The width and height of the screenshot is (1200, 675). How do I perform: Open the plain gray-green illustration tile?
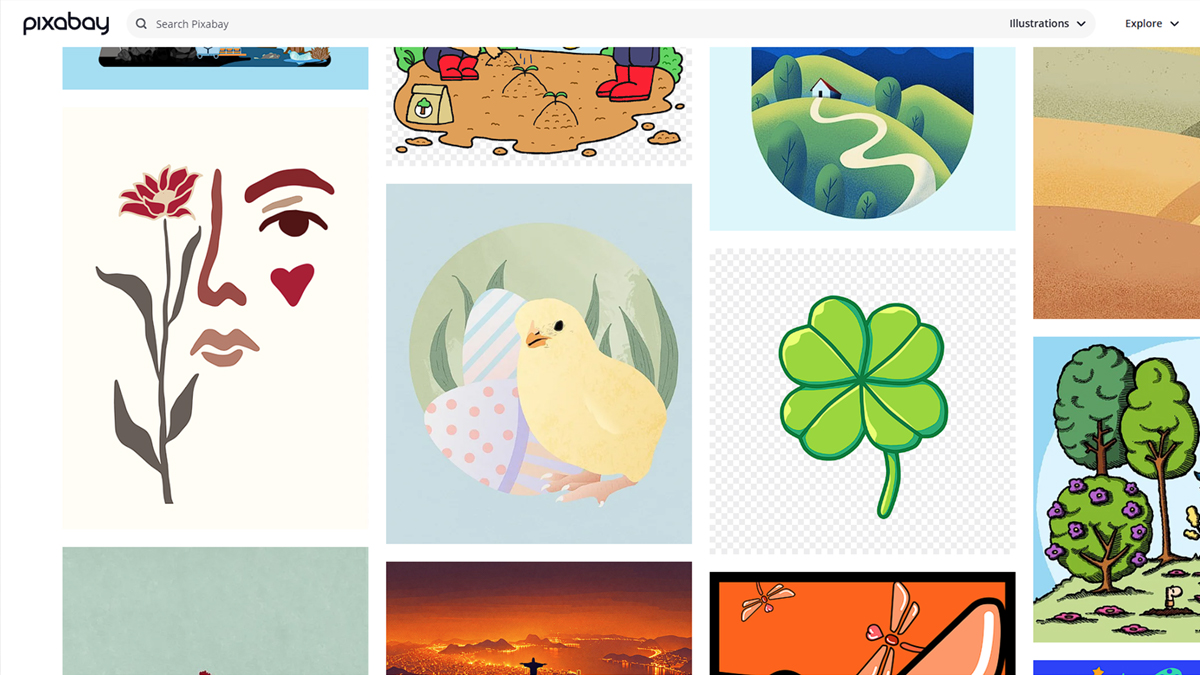tap(215, 610)
